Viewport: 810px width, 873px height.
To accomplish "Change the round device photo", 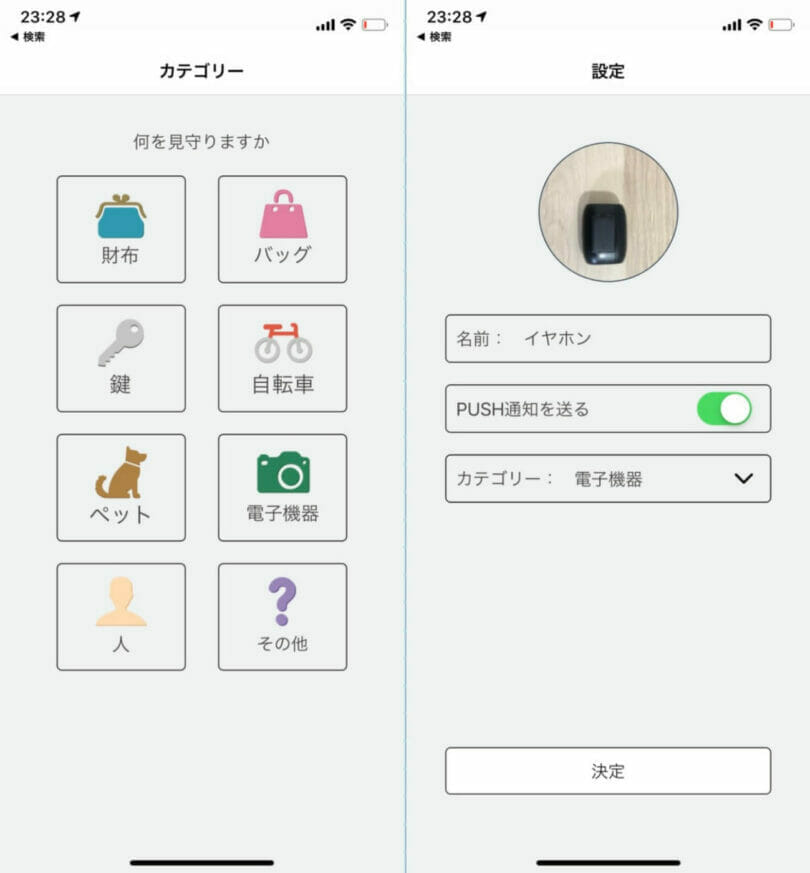I will click(x=608, y=212).
